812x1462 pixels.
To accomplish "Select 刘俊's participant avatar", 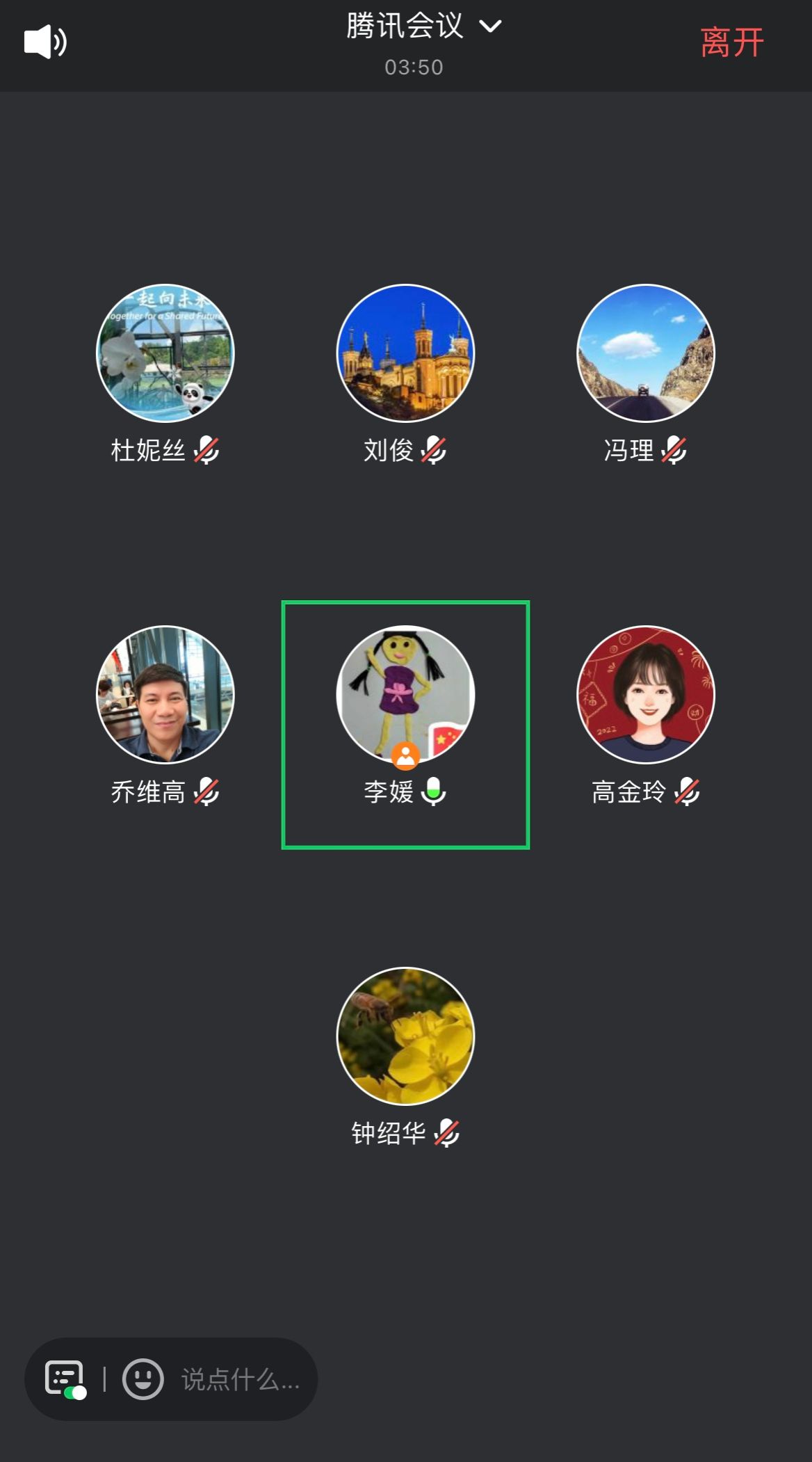I will [405, 353].
